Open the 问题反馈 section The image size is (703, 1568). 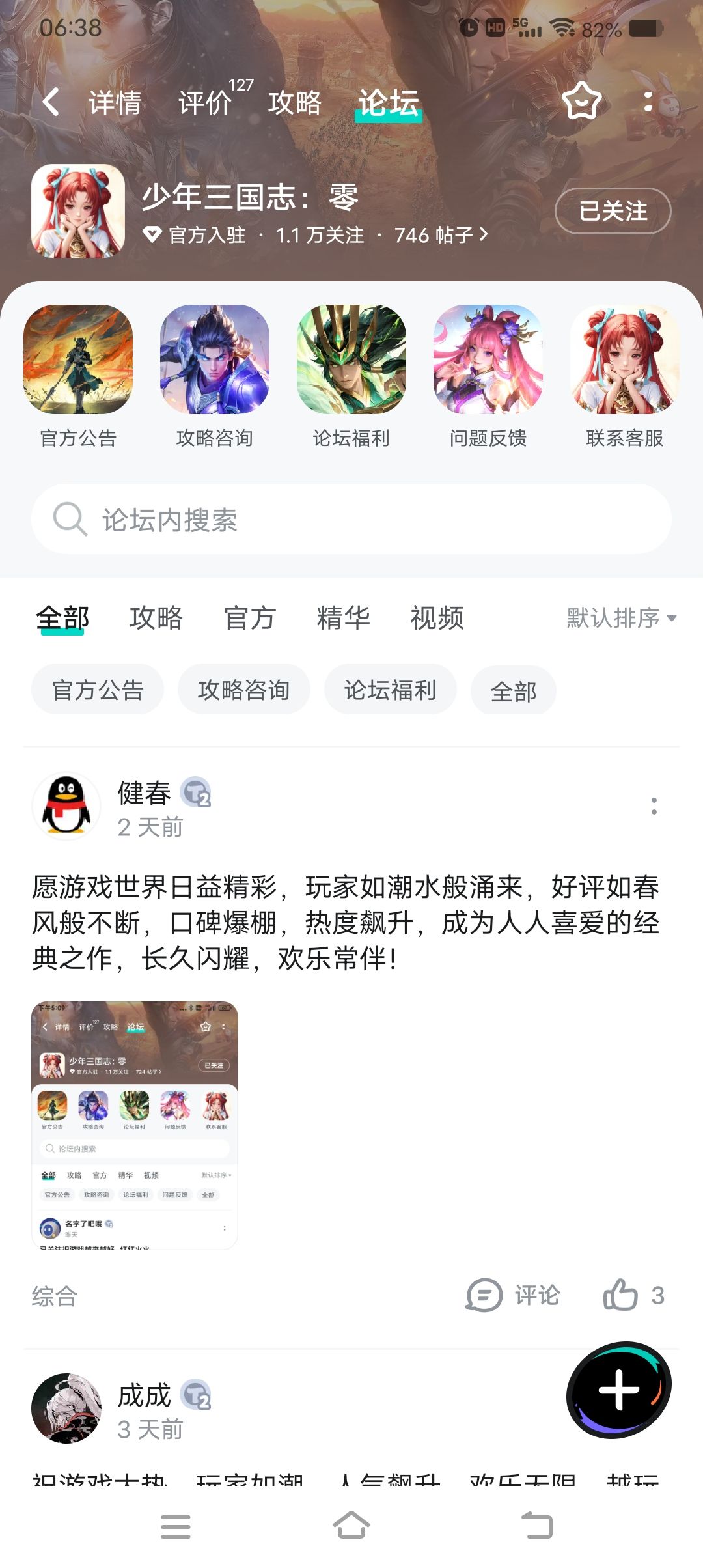488,376
